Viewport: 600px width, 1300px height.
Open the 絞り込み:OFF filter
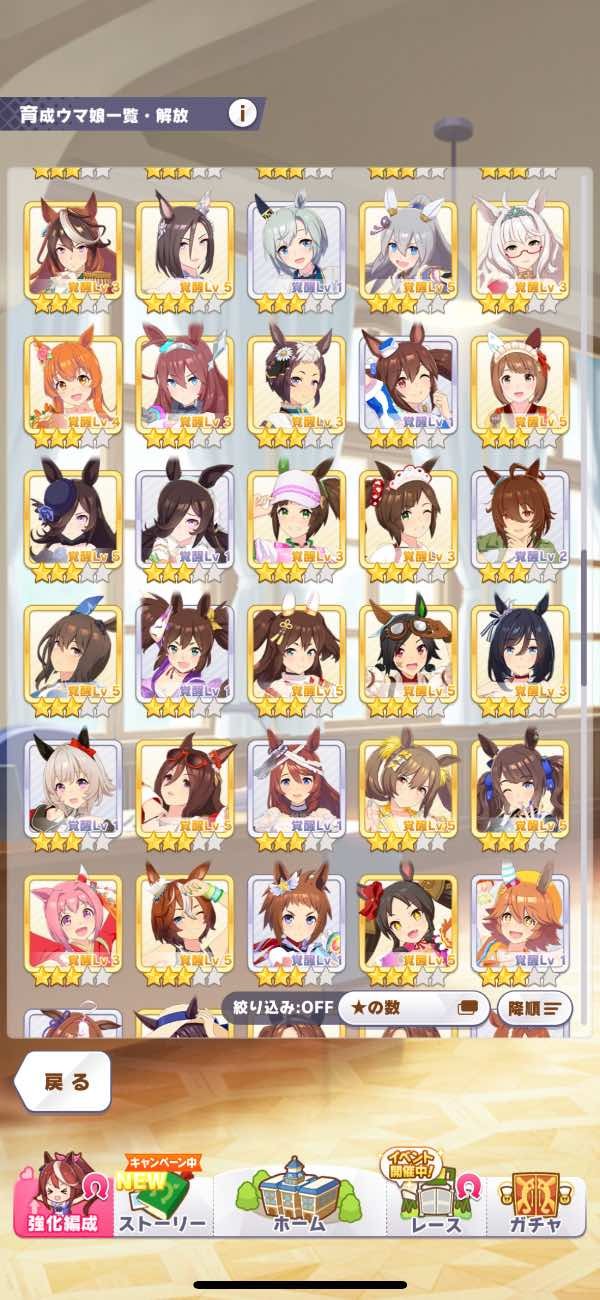pyautogui.click(x=277, y=1007)
